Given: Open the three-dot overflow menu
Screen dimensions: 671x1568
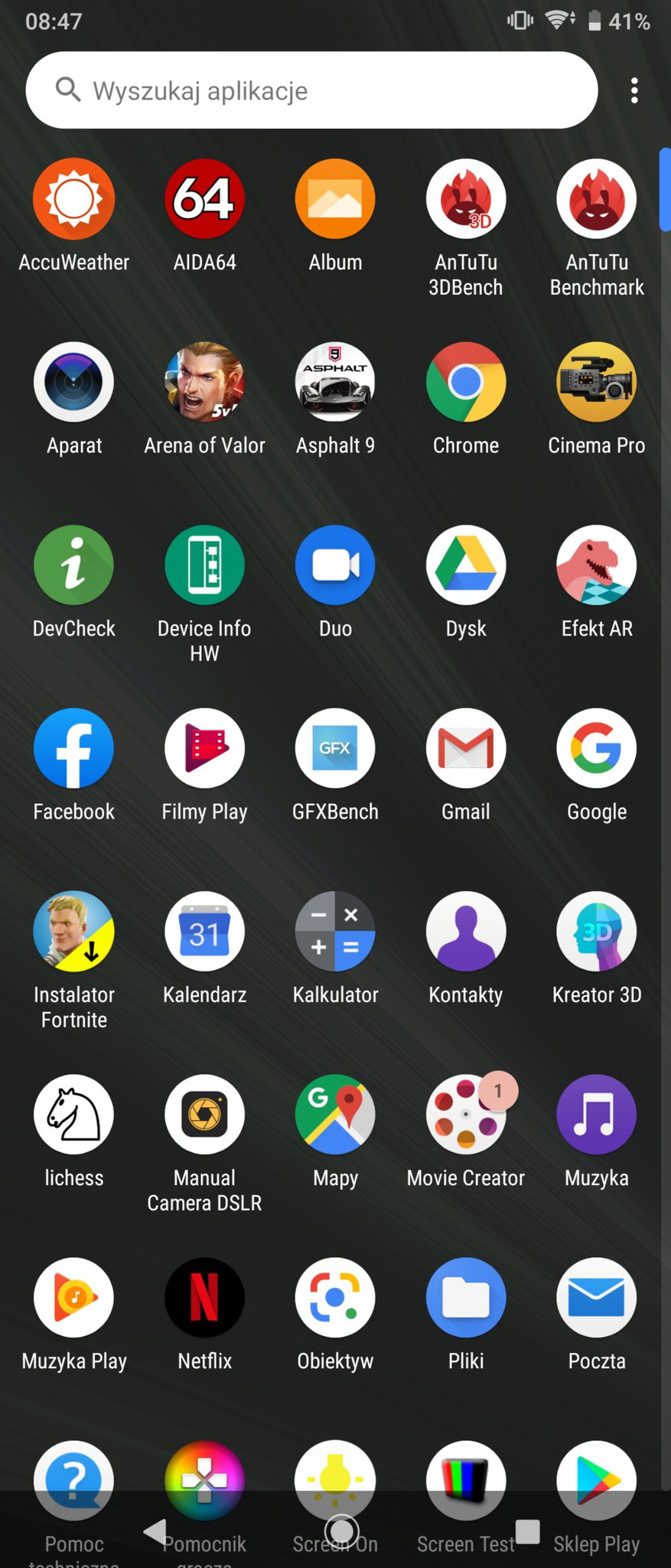Looking at the screenshot, I should coord(634,90).
